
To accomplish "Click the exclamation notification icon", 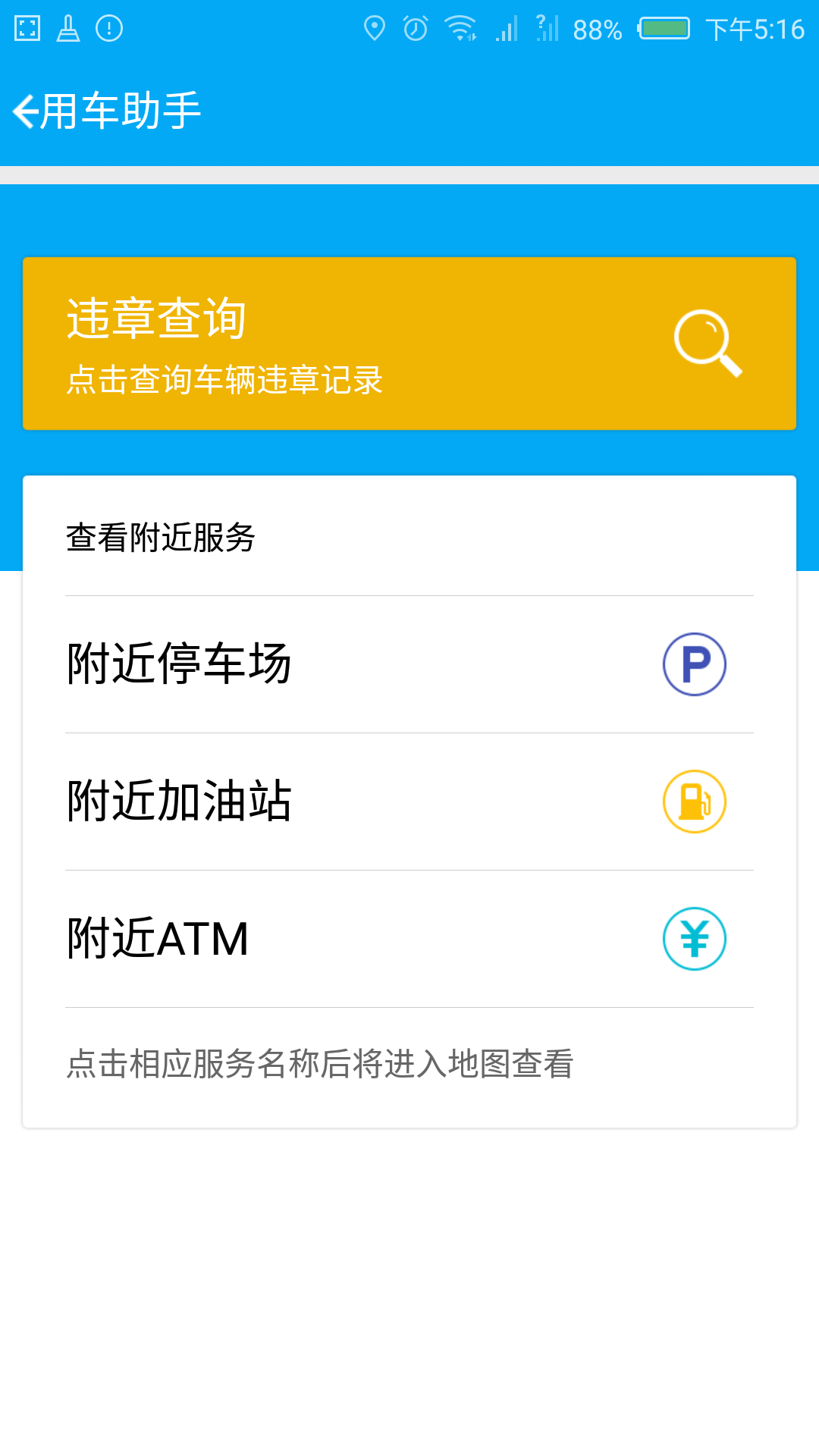I will 110,27.
